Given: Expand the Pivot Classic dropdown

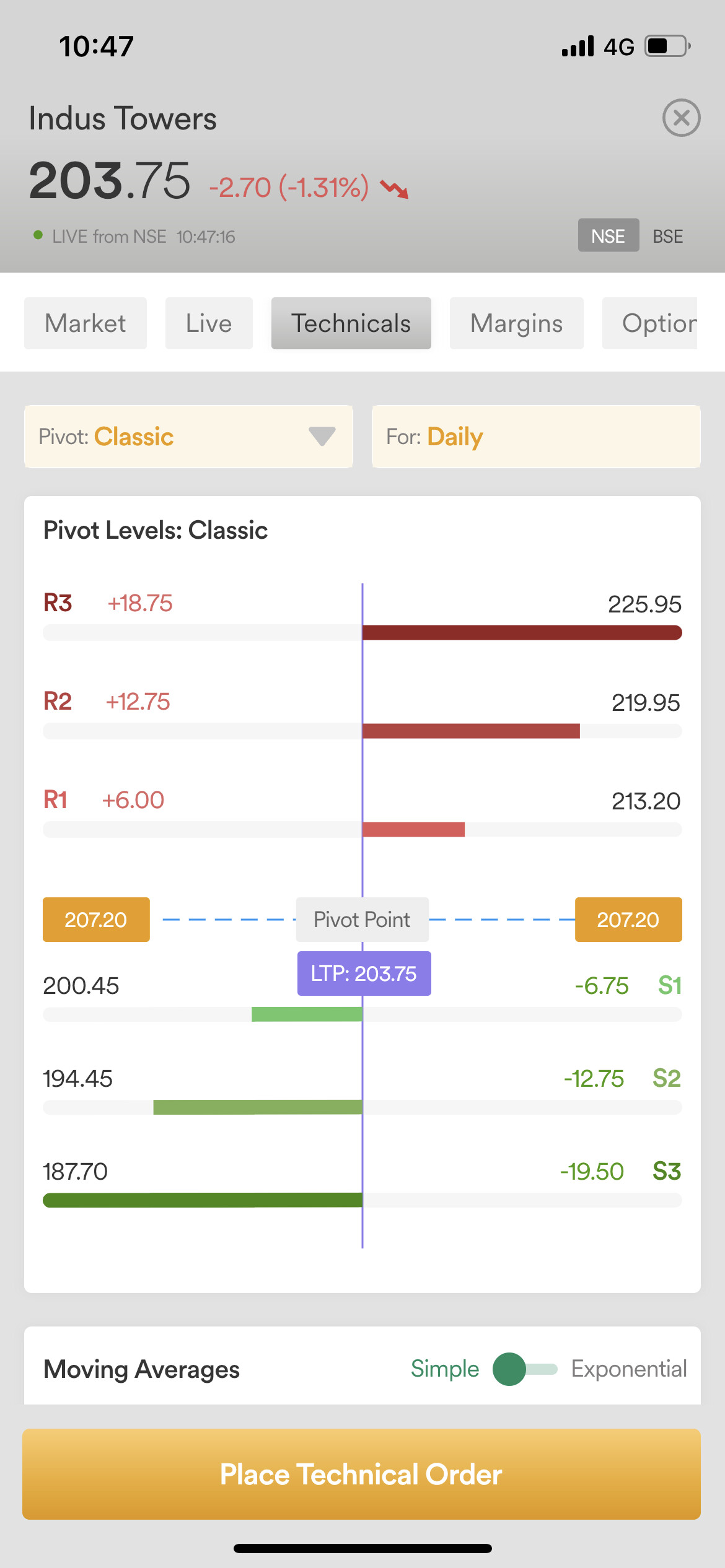Looking at the screenshot, I should point(188,437).
